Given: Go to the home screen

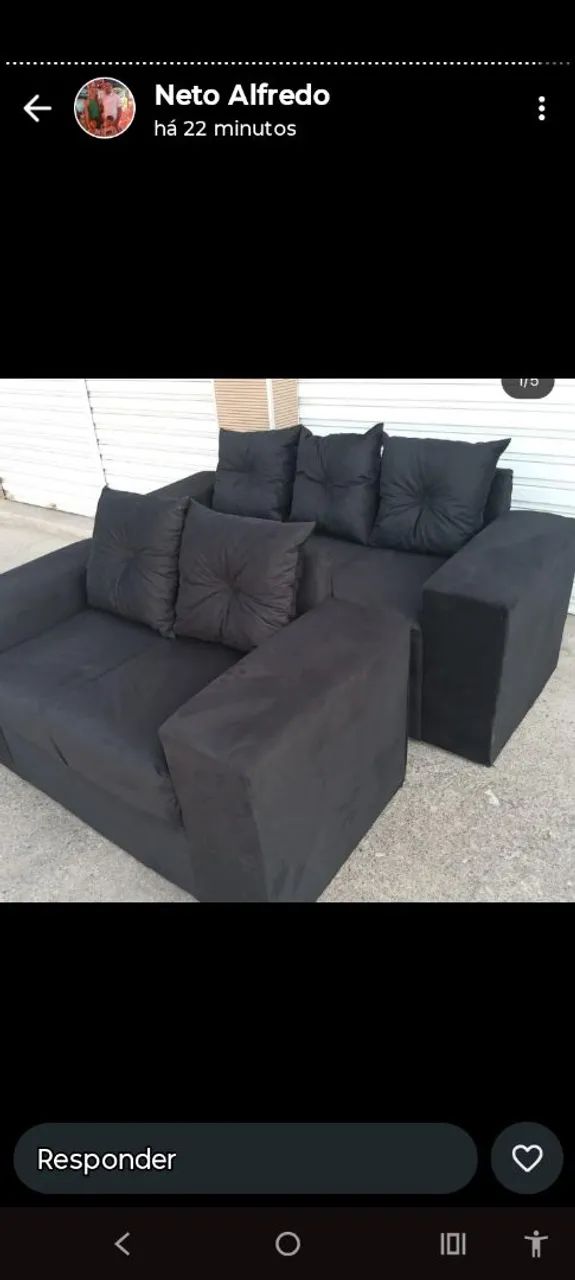Looking at the screenshot, I should tap(288, 1244).
